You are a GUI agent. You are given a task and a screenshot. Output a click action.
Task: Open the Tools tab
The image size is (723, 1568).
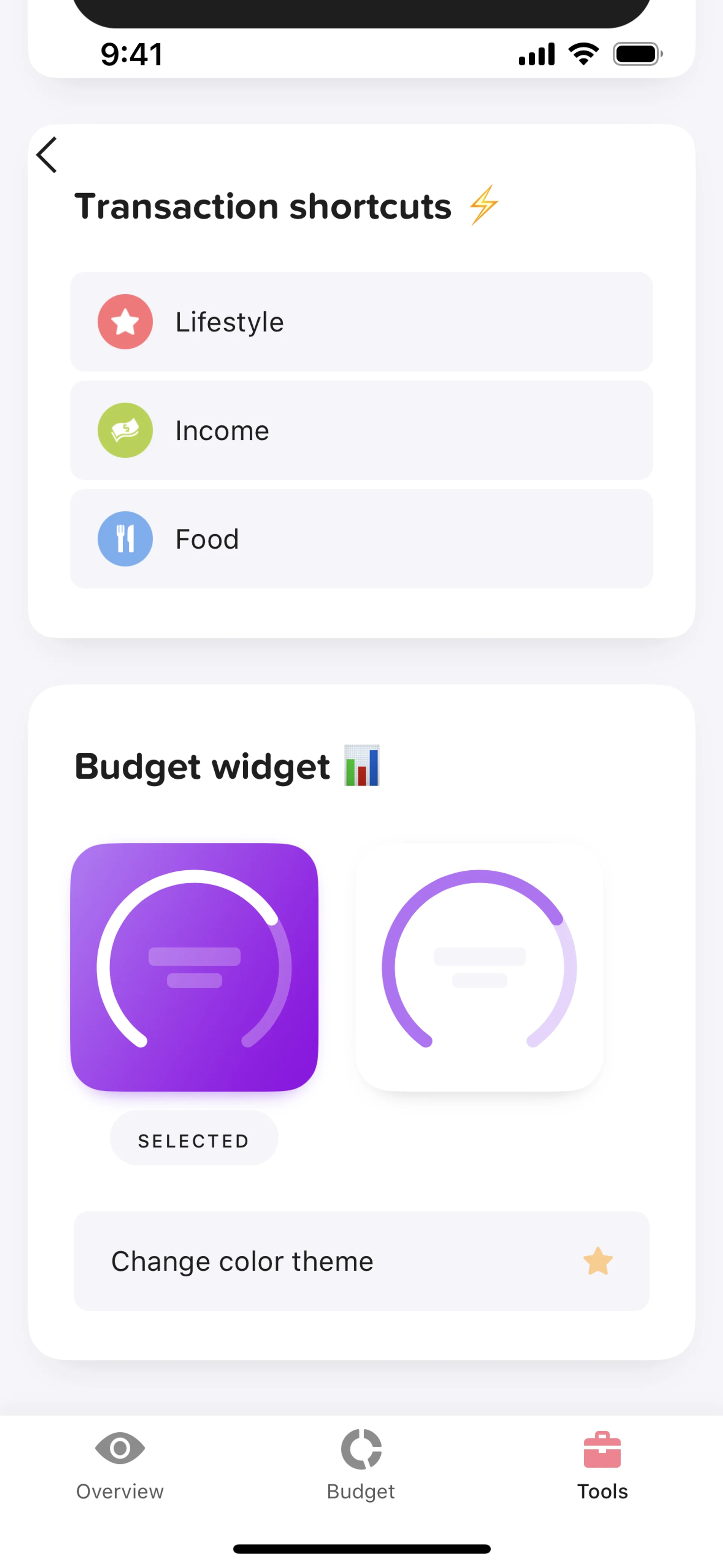pyautogui.click(x=602, y=1464)
